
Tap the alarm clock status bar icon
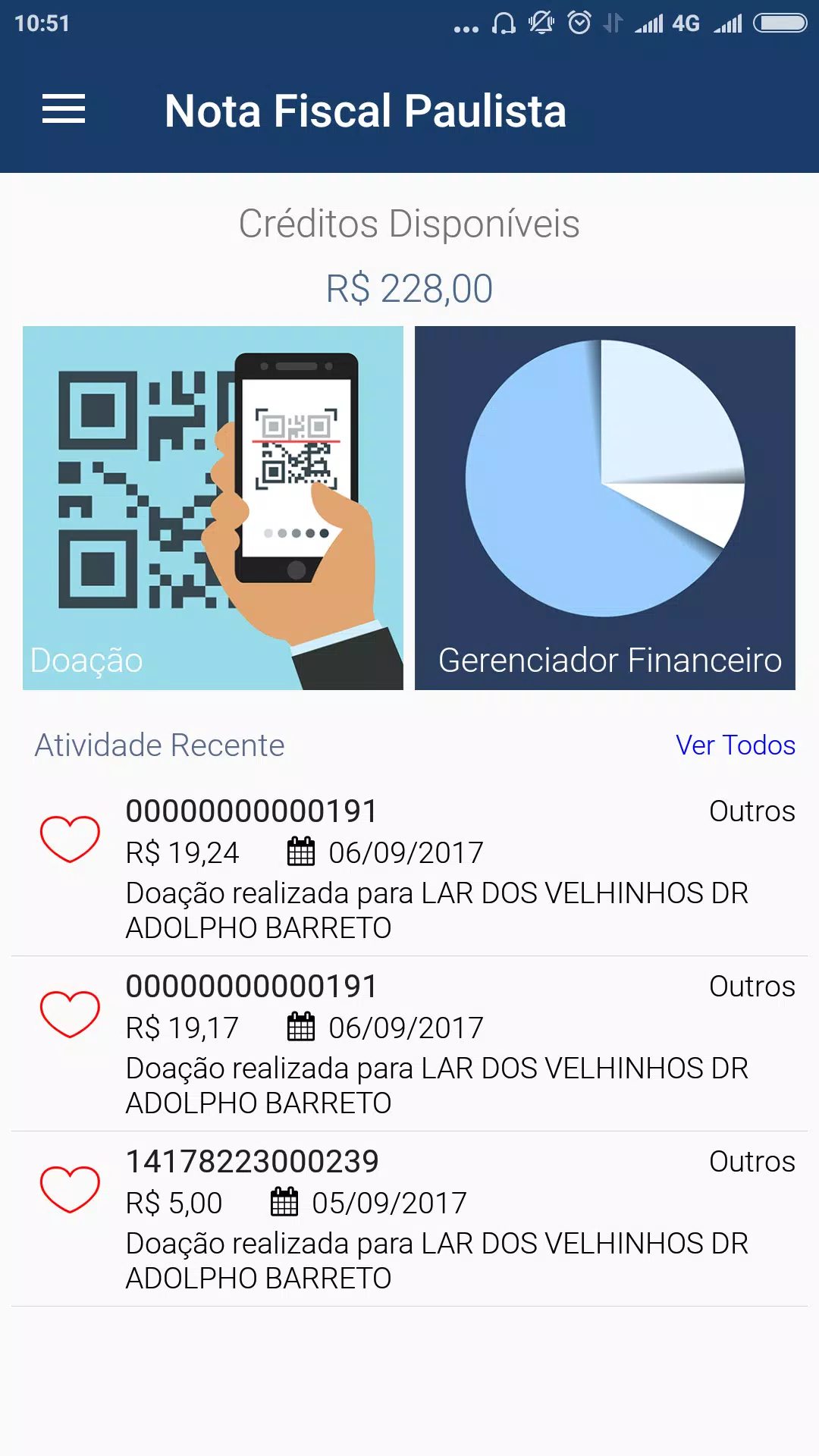(578, 23)
